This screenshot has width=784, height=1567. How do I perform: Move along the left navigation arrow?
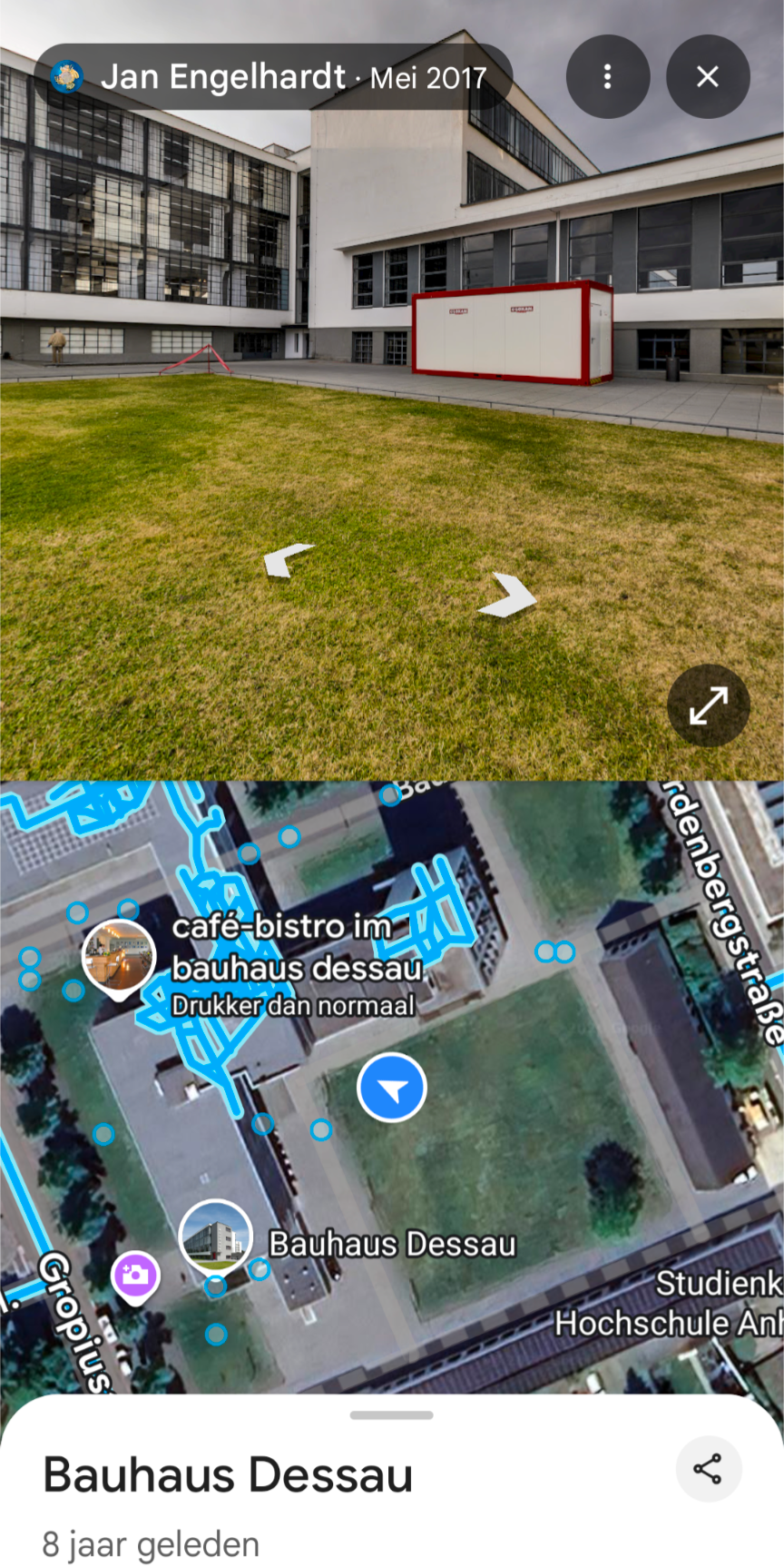287,560
